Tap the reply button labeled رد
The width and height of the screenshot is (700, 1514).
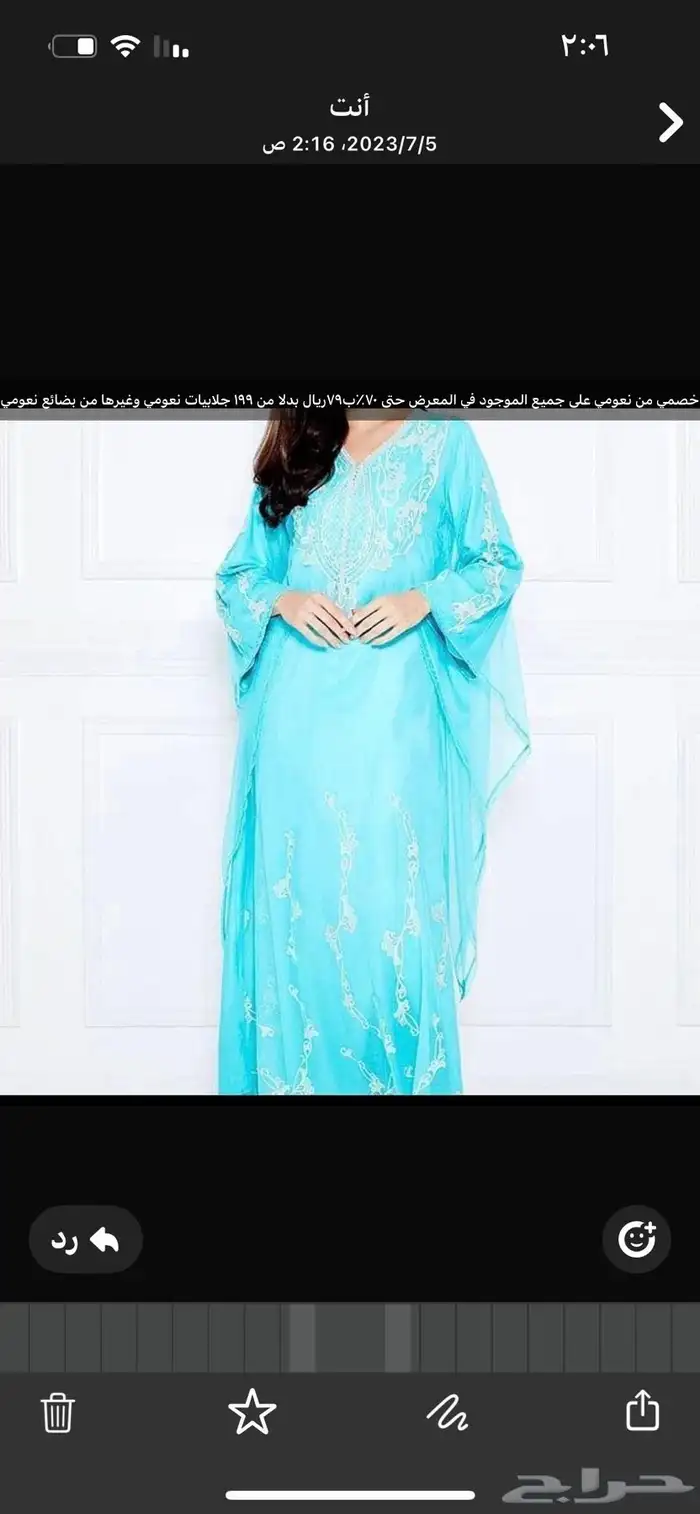(x=86, y=1240)
